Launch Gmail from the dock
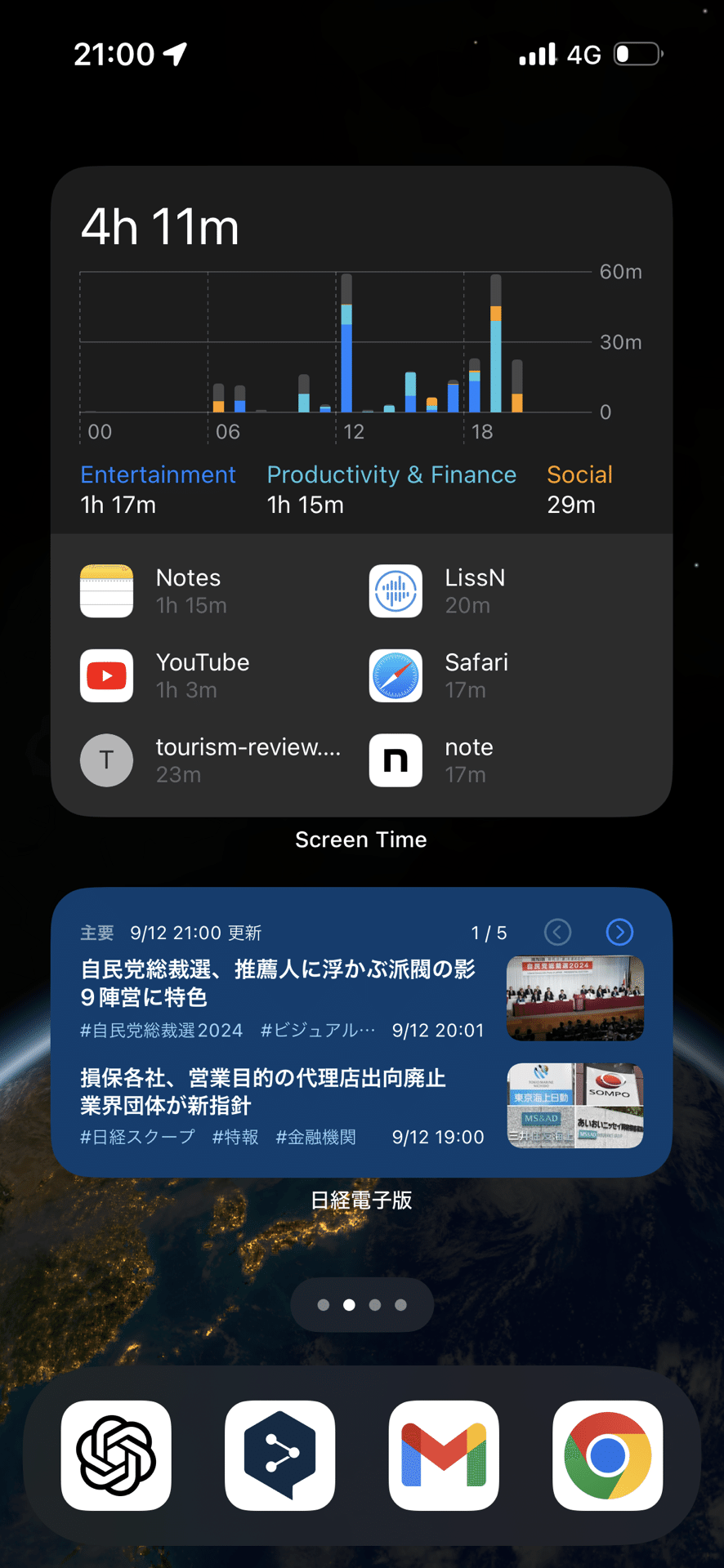This screenshot has height=1568, width=724. (444, 1456)
